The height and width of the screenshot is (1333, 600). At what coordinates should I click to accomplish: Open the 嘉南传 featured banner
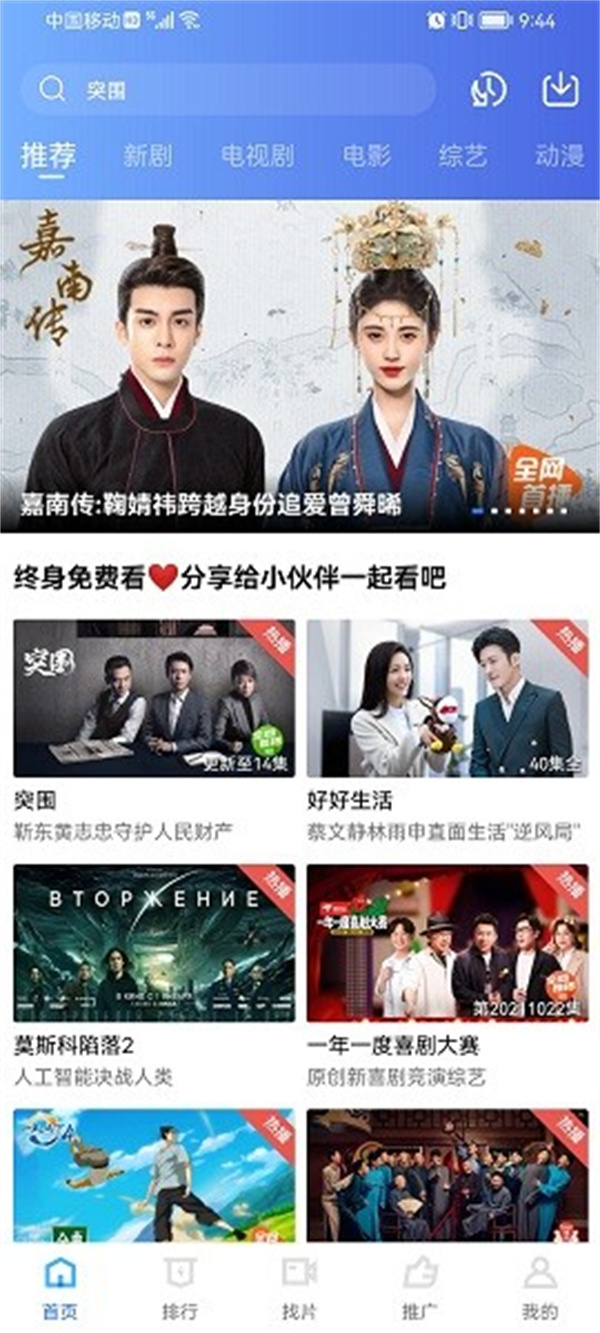tap(300, 365)
